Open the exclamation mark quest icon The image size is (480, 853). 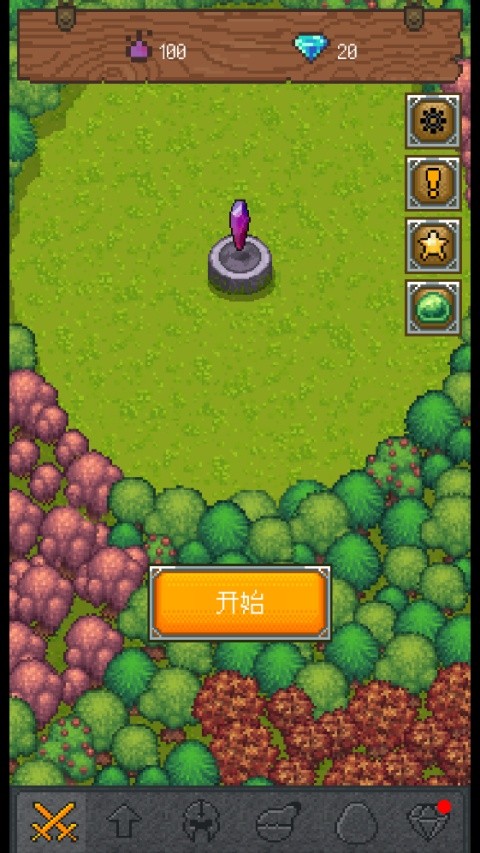click(433, 183)
